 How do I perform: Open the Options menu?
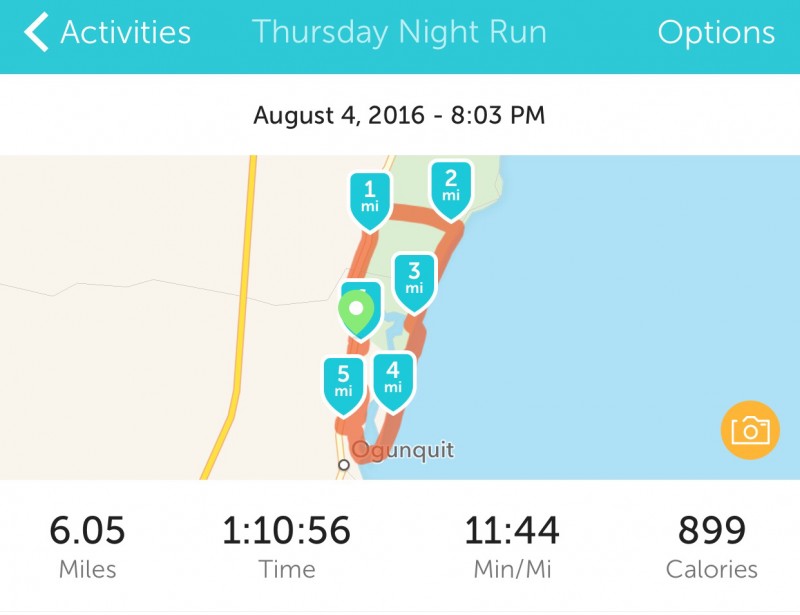coord(715,33)
